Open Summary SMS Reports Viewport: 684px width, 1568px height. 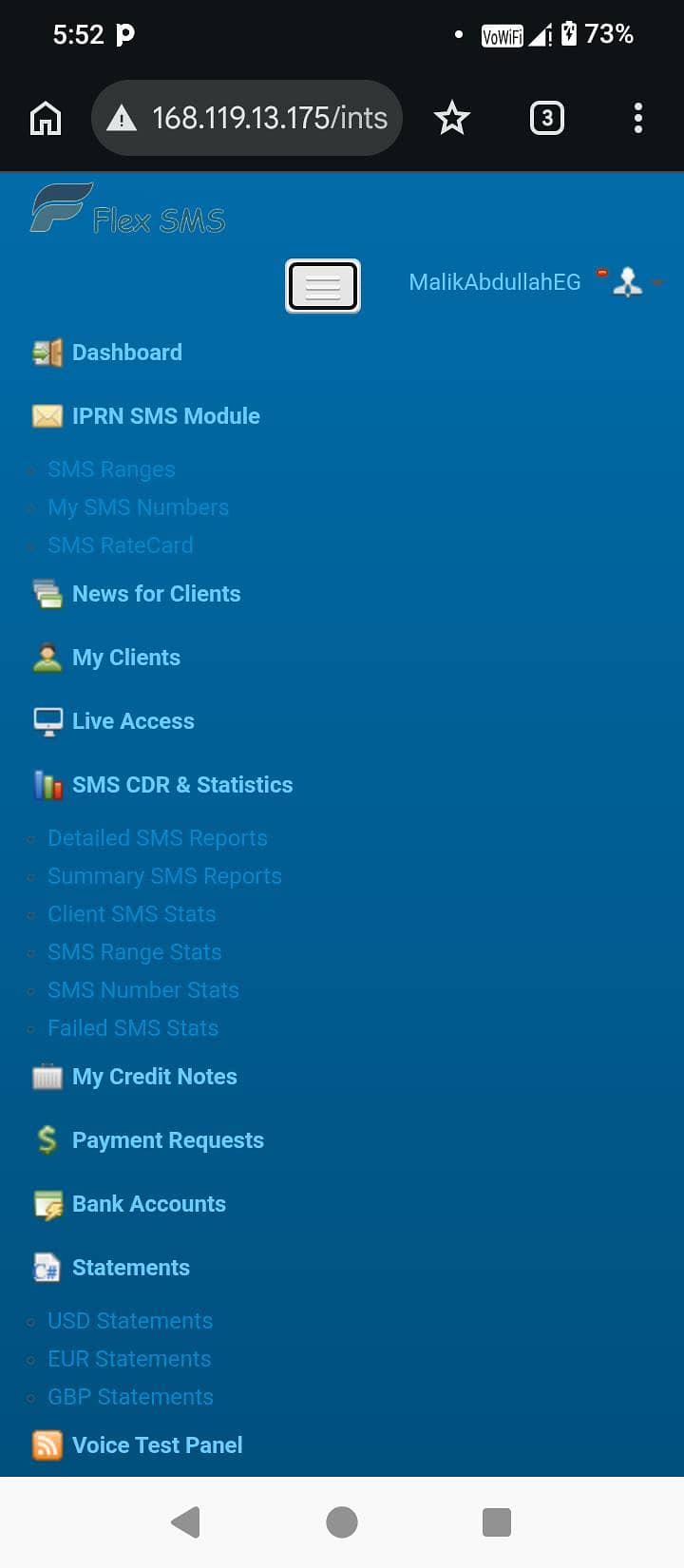click(x=164, y=876)
